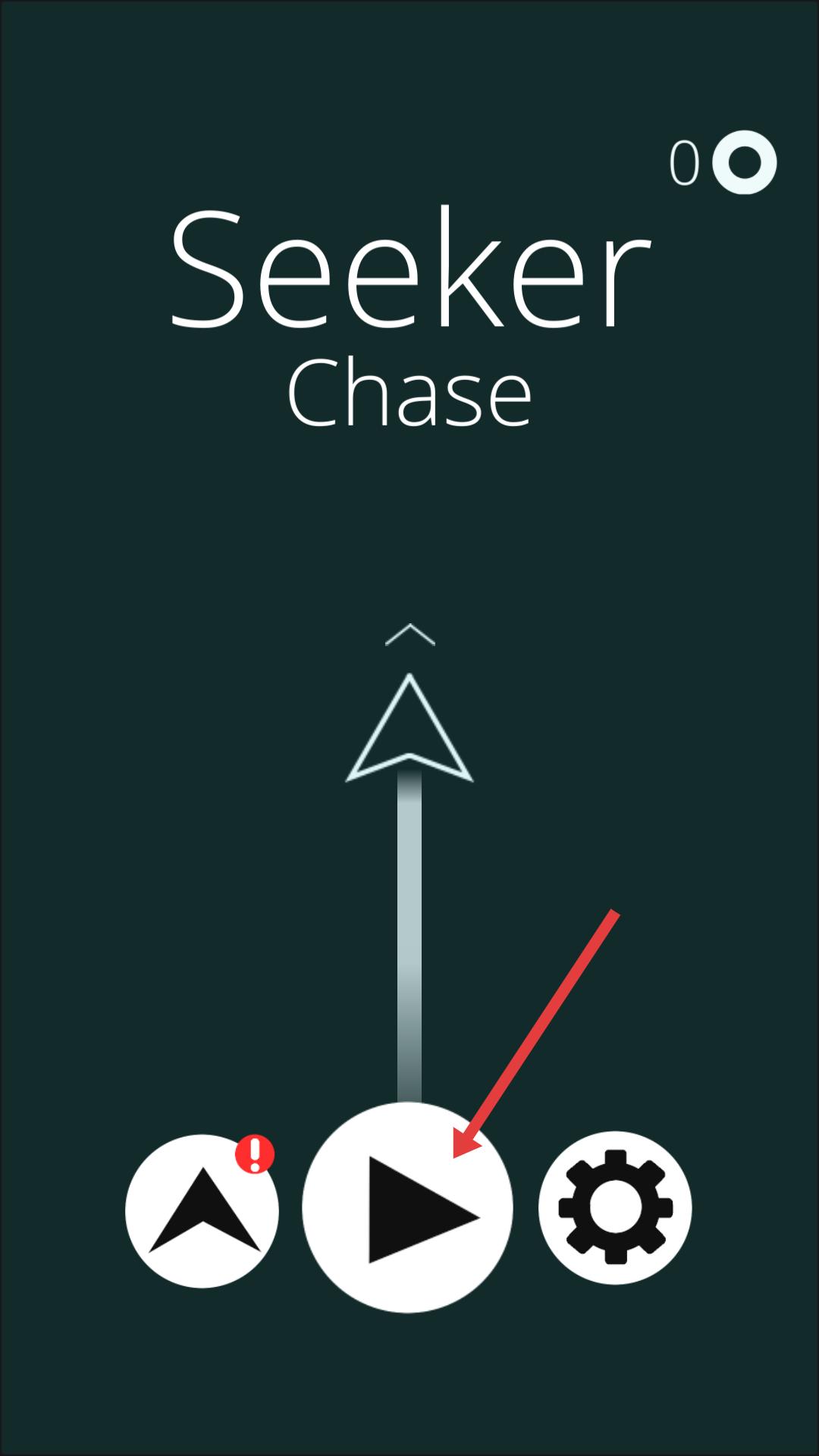Start the game with the play button
Screen dimensions: 819x1456
(x=408, y=1207)
